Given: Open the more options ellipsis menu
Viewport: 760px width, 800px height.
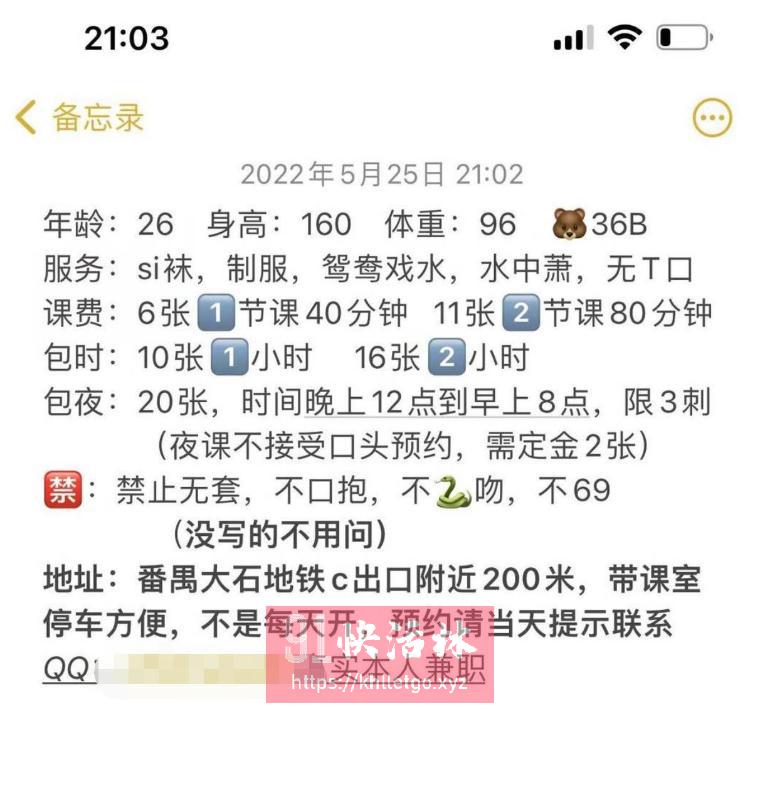Looking at the screenshot, I should pyautogui.click(x=712, y=116).
